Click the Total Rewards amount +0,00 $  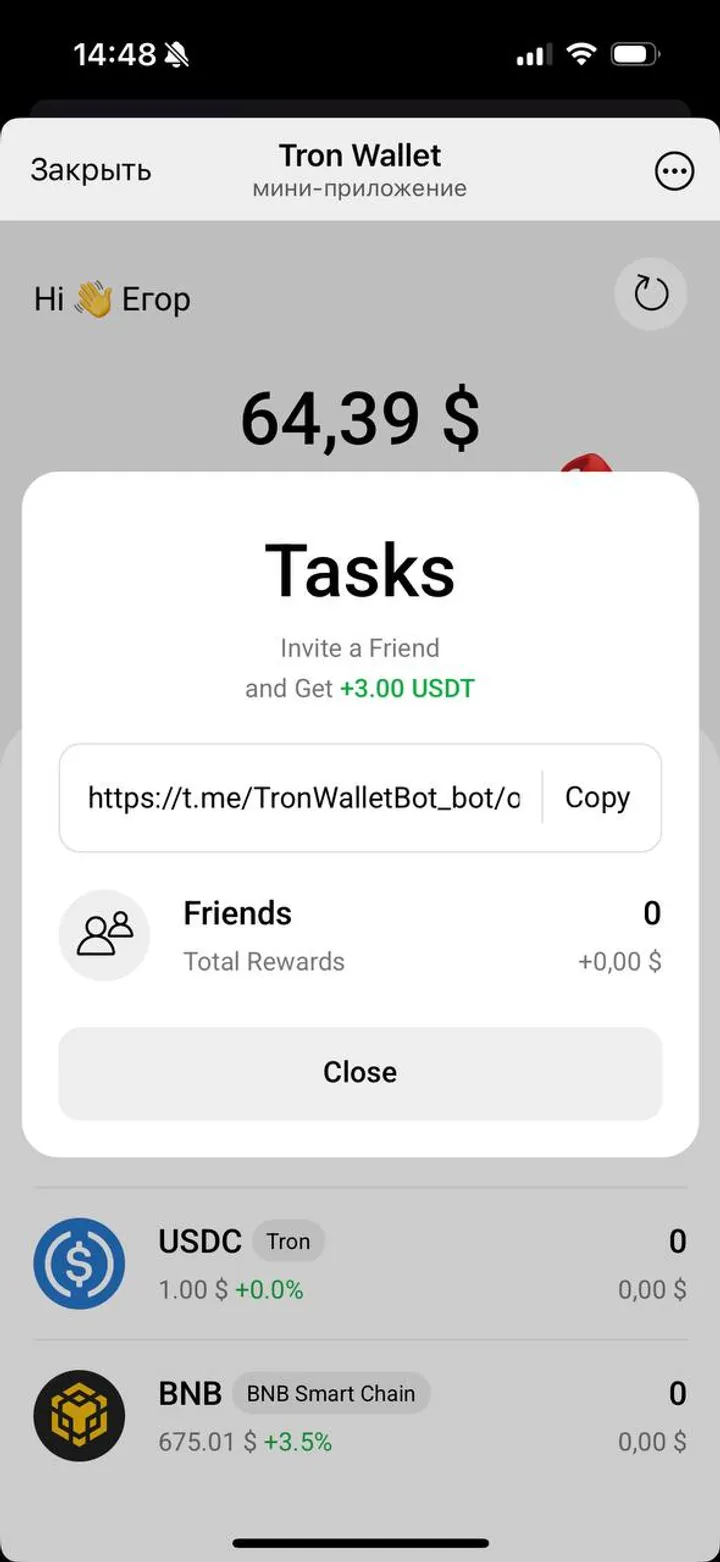click(620, 961)
